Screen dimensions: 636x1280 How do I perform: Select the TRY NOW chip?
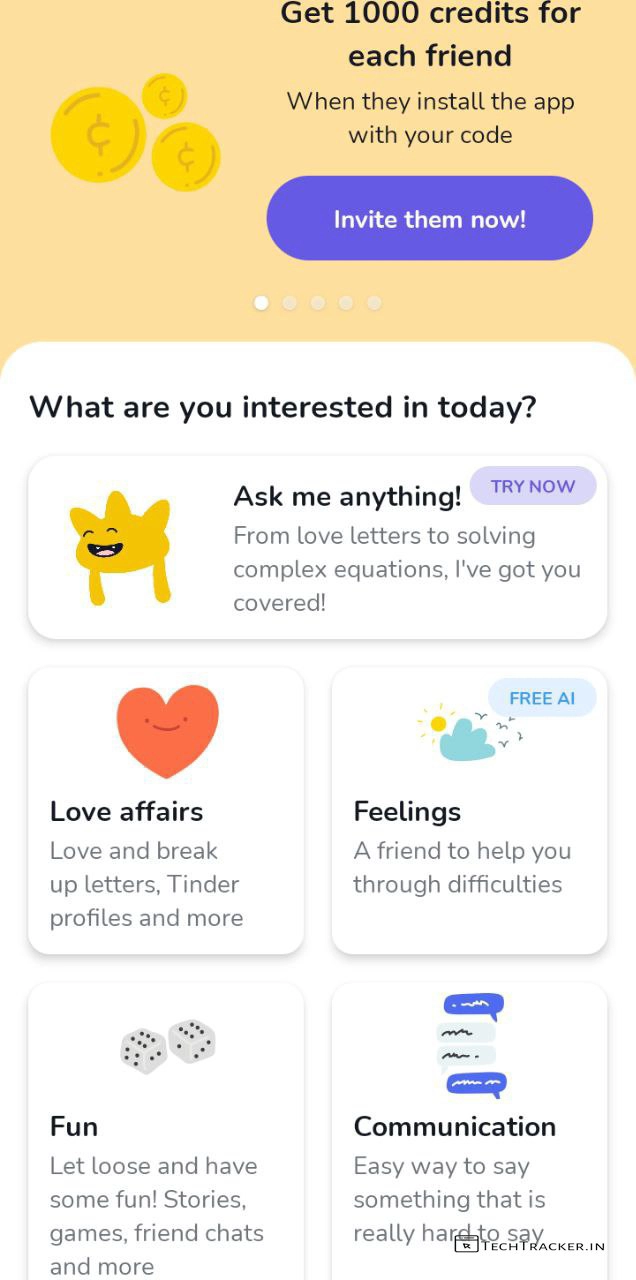click(x=532, y=487)
